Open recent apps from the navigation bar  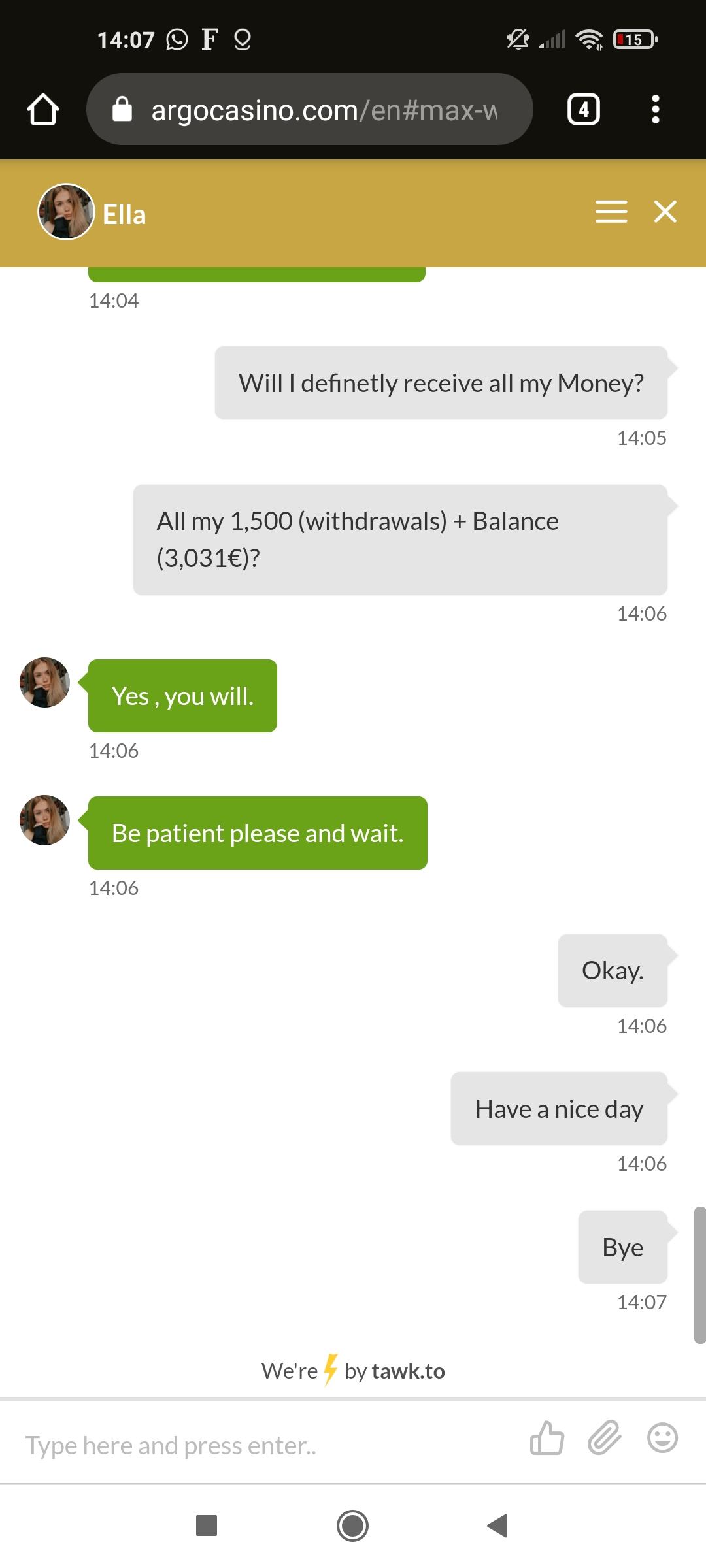tap(207, 1526)
